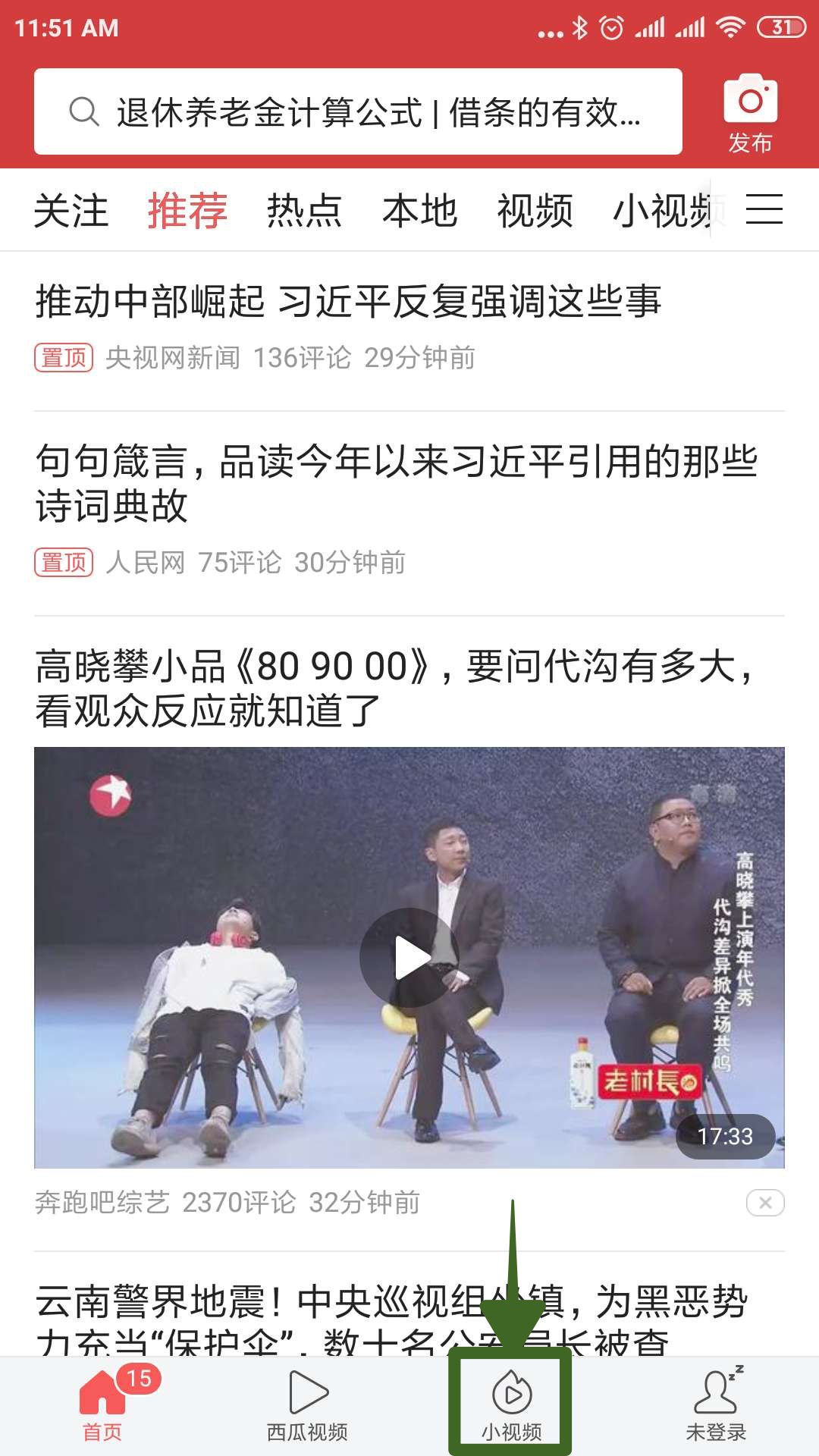
Task: Go to the 首页 home tab
Action: pos(102,1404)
